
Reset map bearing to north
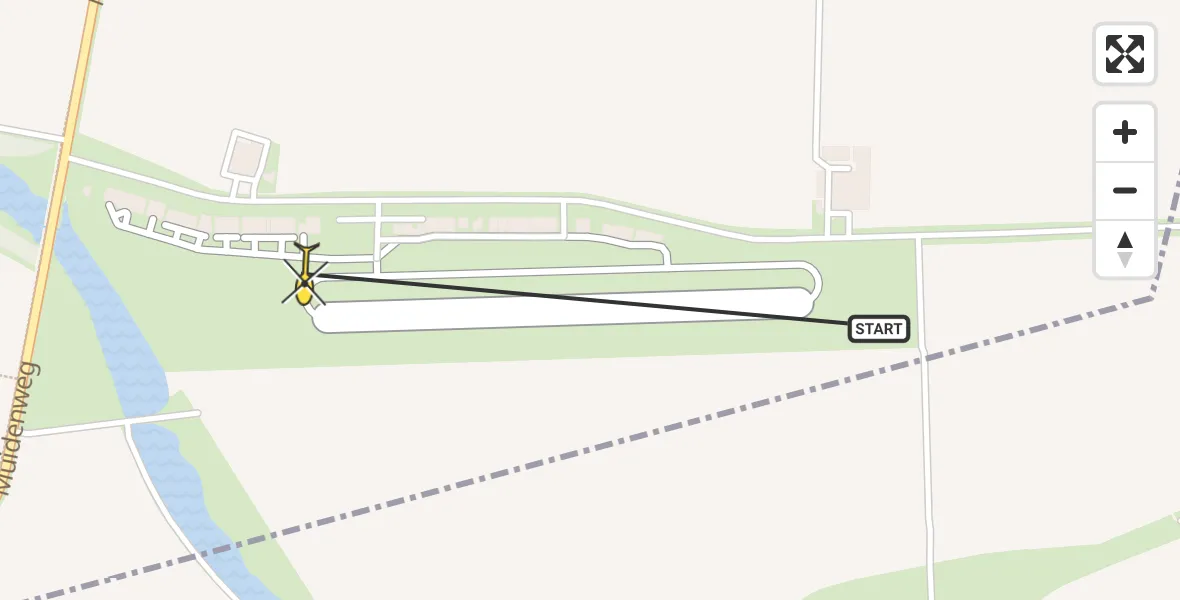pos(1124,249)
